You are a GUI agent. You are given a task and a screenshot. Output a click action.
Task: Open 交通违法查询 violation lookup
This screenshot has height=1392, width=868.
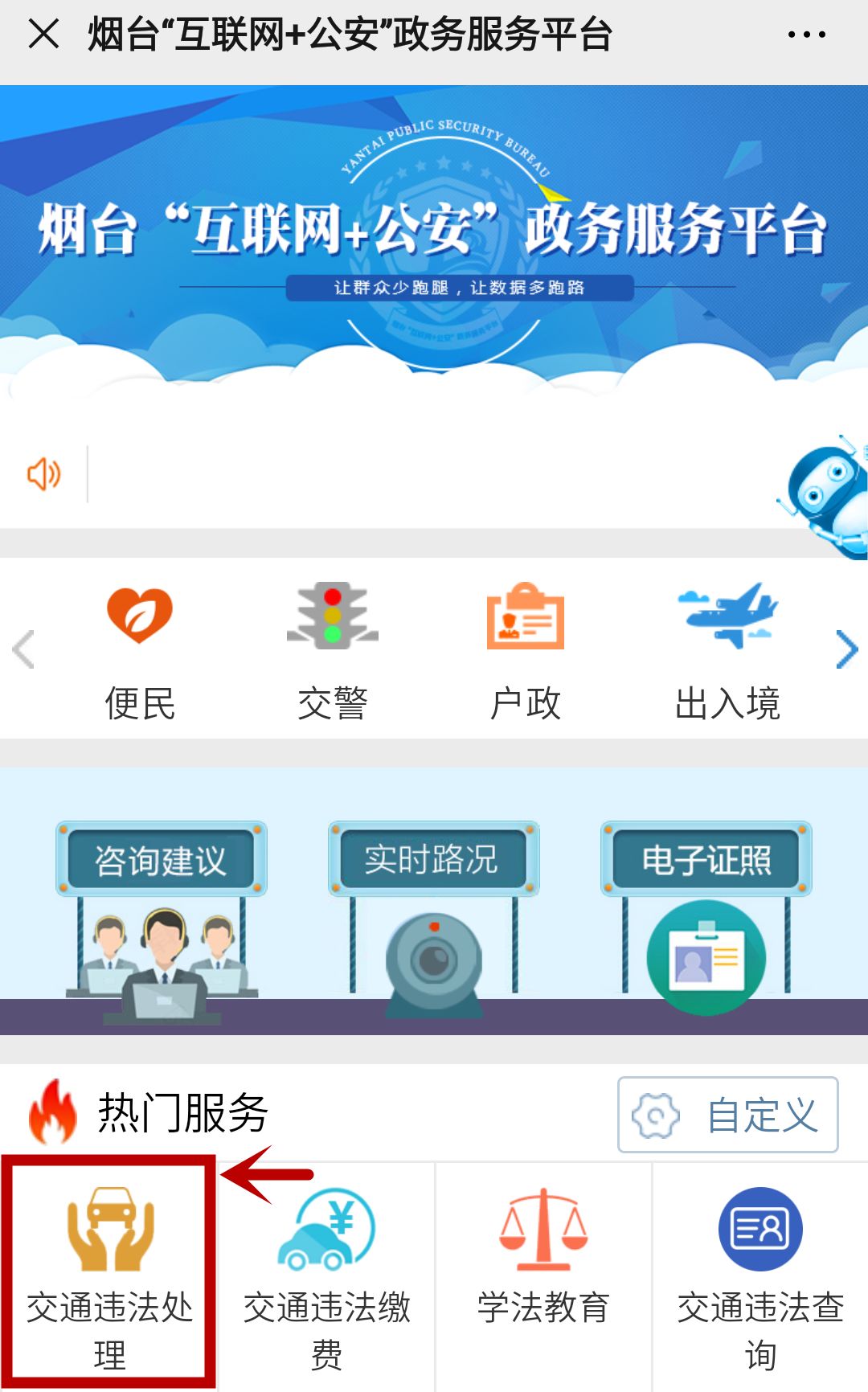(x=760, y=1274)
